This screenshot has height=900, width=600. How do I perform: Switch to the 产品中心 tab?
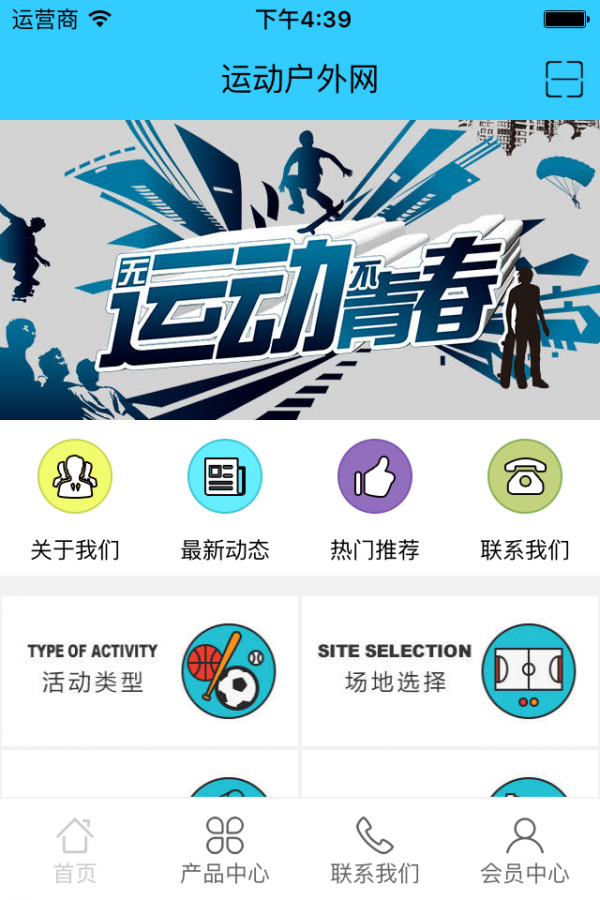tap(225, 850)
